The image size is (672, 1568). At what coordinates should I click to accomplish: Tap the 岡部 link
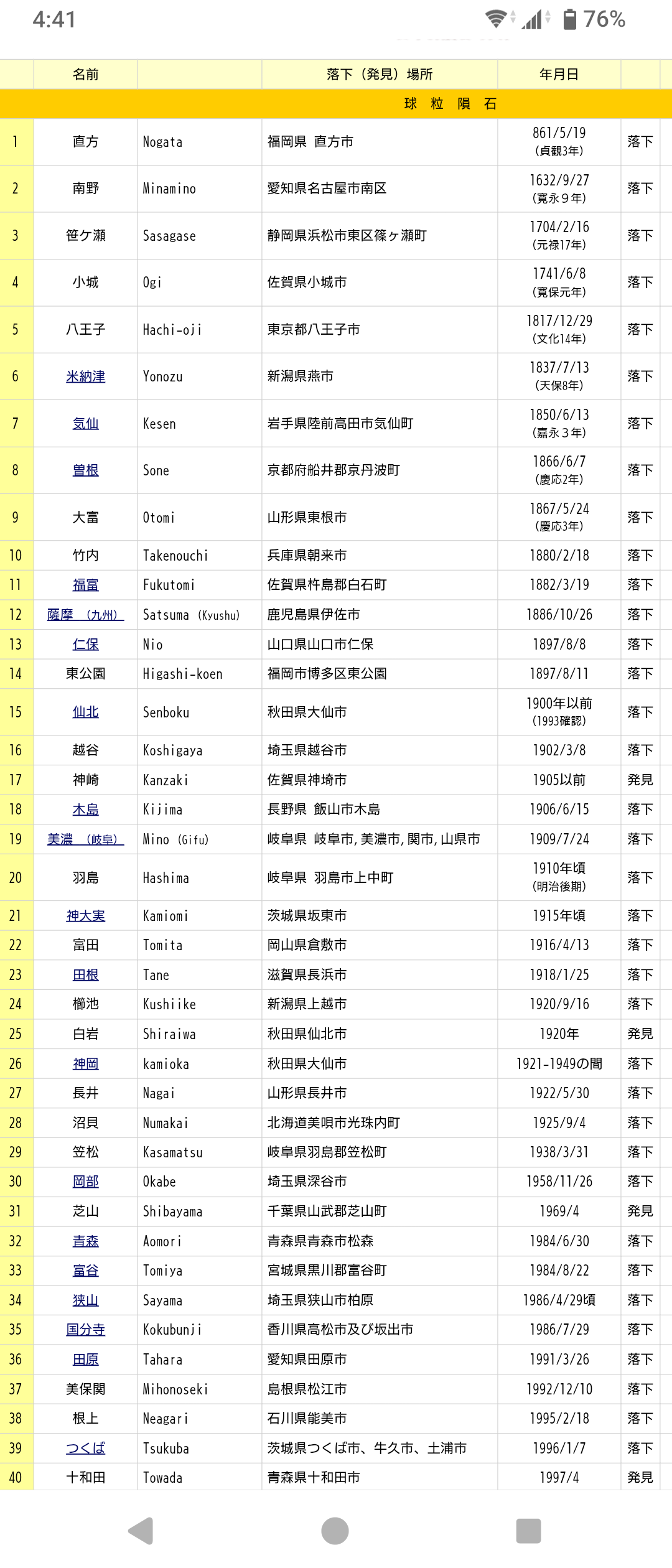click(85, 1182)
